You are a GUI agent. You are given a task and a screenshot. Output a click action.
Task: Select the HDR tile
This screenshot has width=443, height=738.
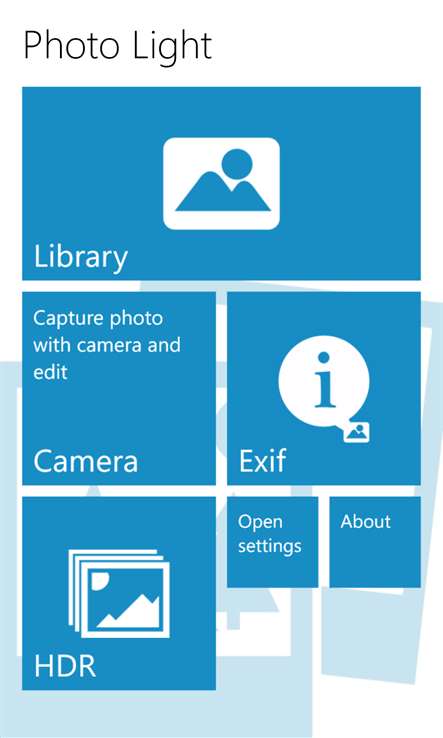coord(119,593)
